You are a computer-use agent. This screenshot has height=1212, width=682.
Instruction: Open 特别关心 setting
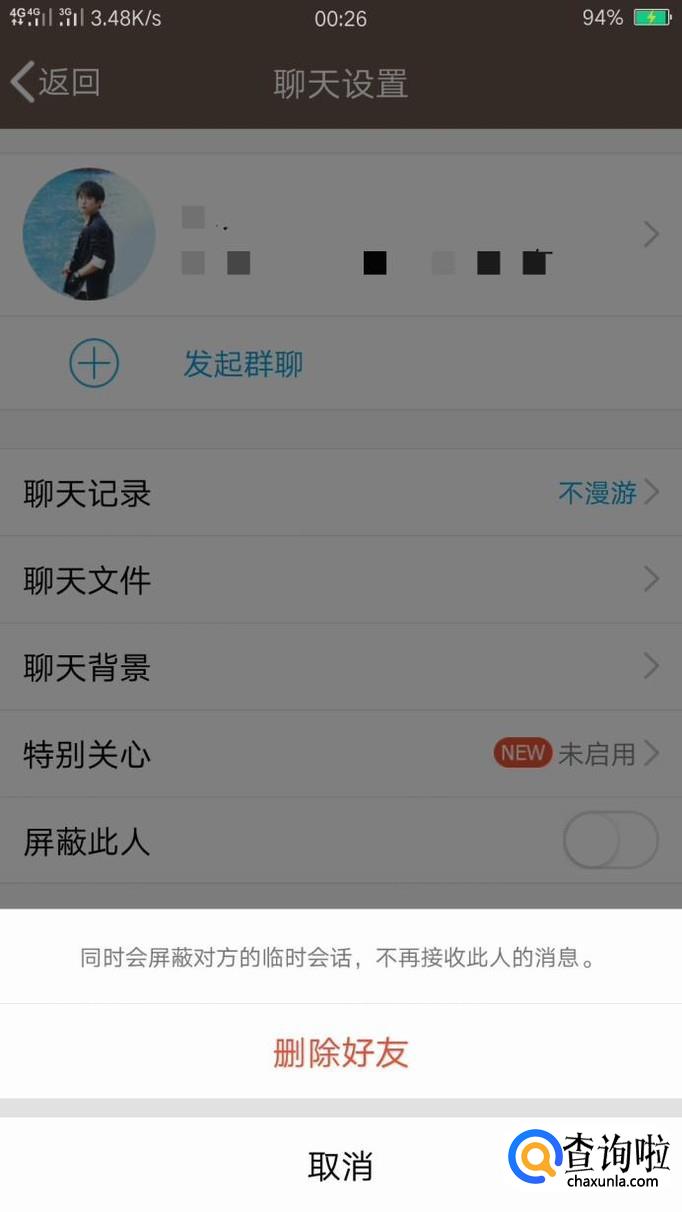tap(340, 754)
